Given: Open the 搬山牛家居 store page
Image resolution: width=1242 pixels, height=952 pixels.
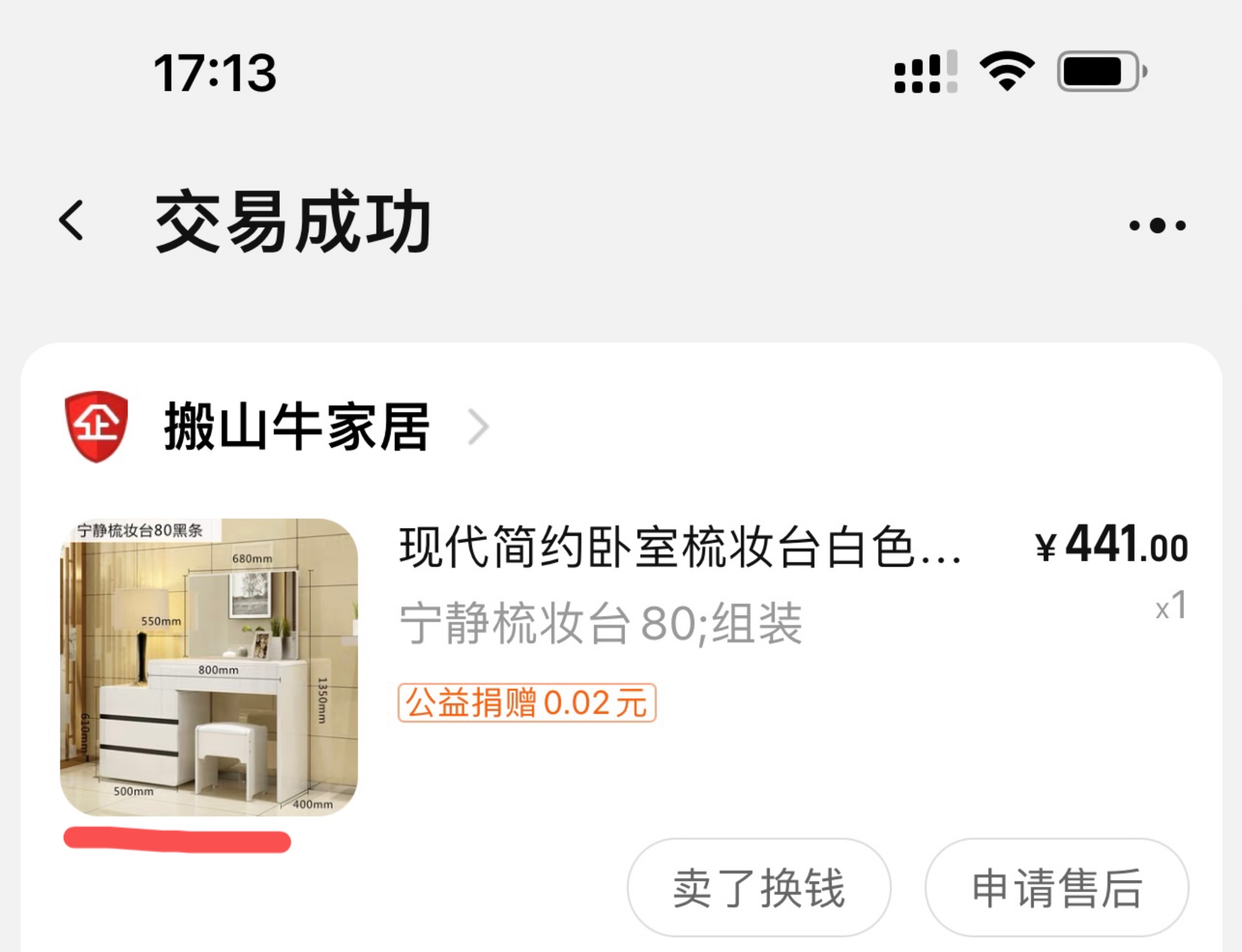Looking at the screenshot, I should [x=297, y=426].
